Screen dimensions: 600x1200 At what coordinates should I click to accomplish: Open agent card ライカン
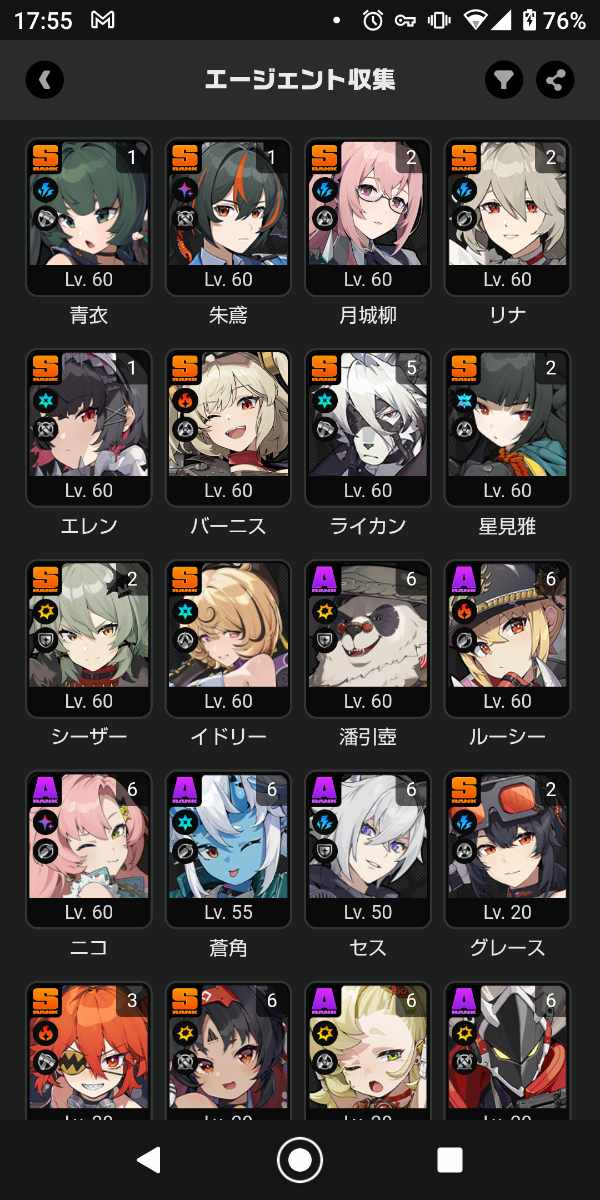point(368,427)
